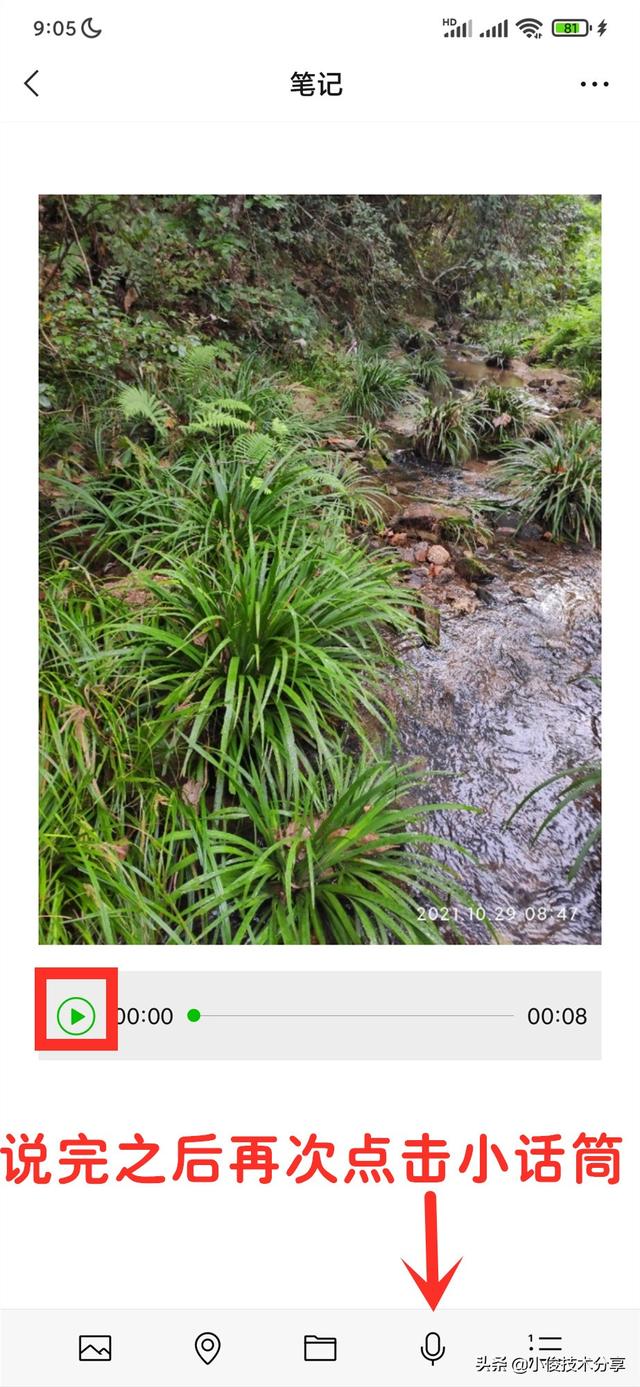Insert a picture from the toolbar
Image resolution: width=640 pixels, height=1387 pixels.
point(95,1348)
